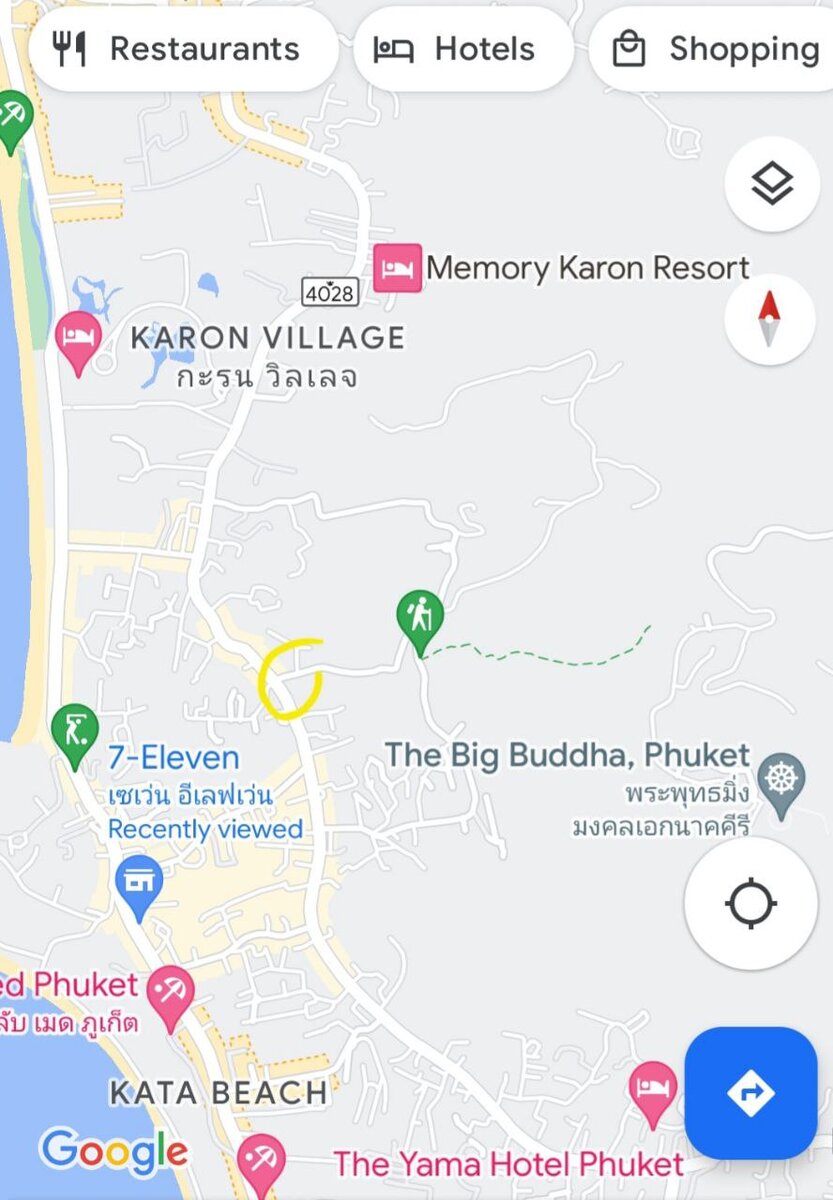Open the blue directions button

750,1092
